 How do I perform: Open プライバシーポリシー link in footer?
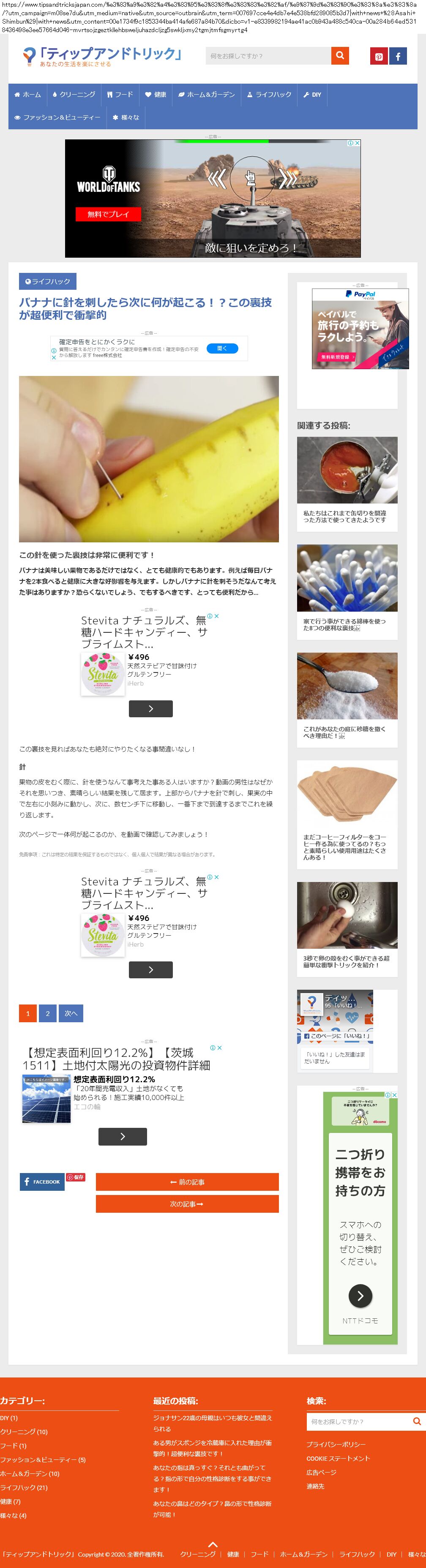[336, 1444]
